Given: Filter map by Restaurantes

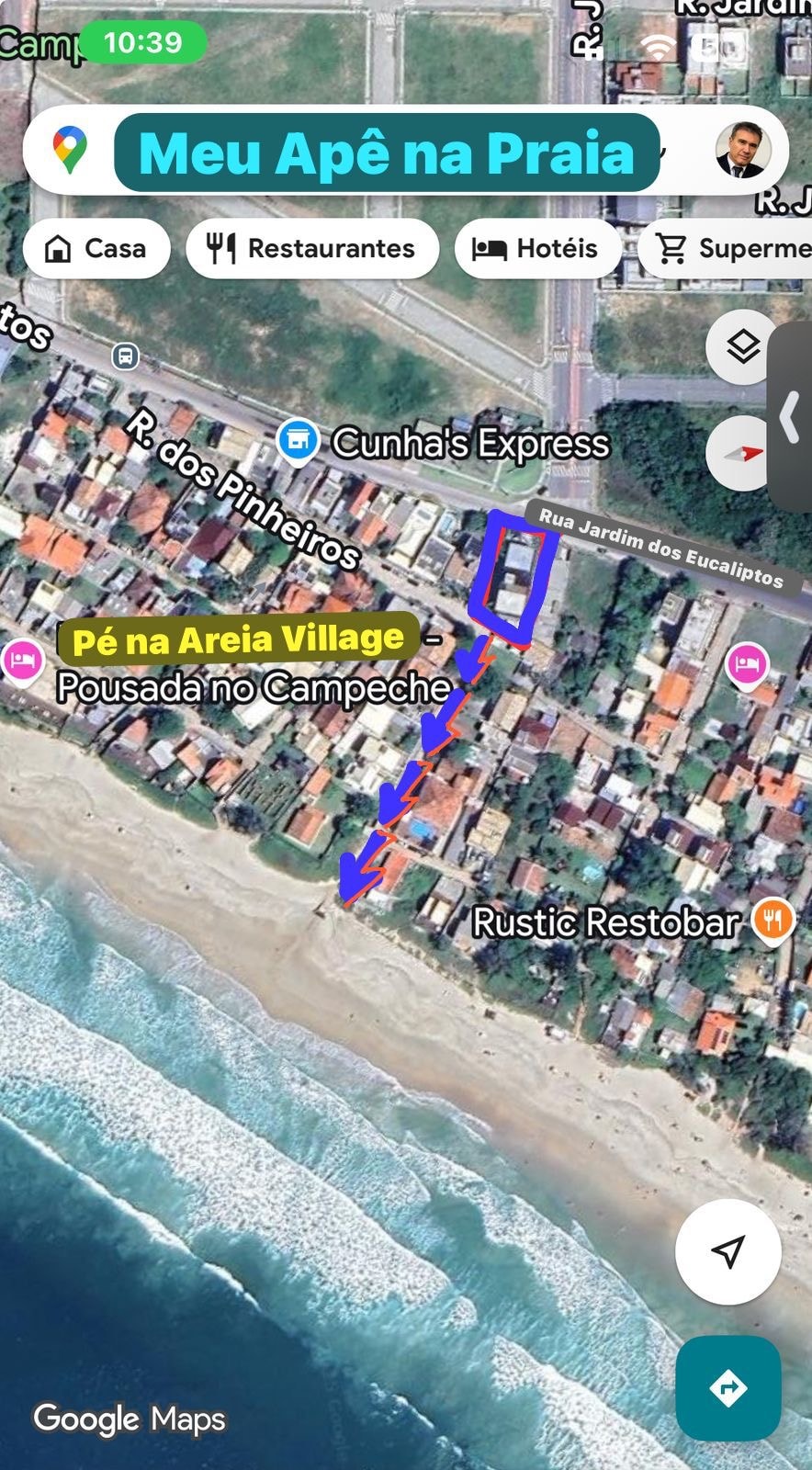Looking at the screenshot, I should pos(312,248).
